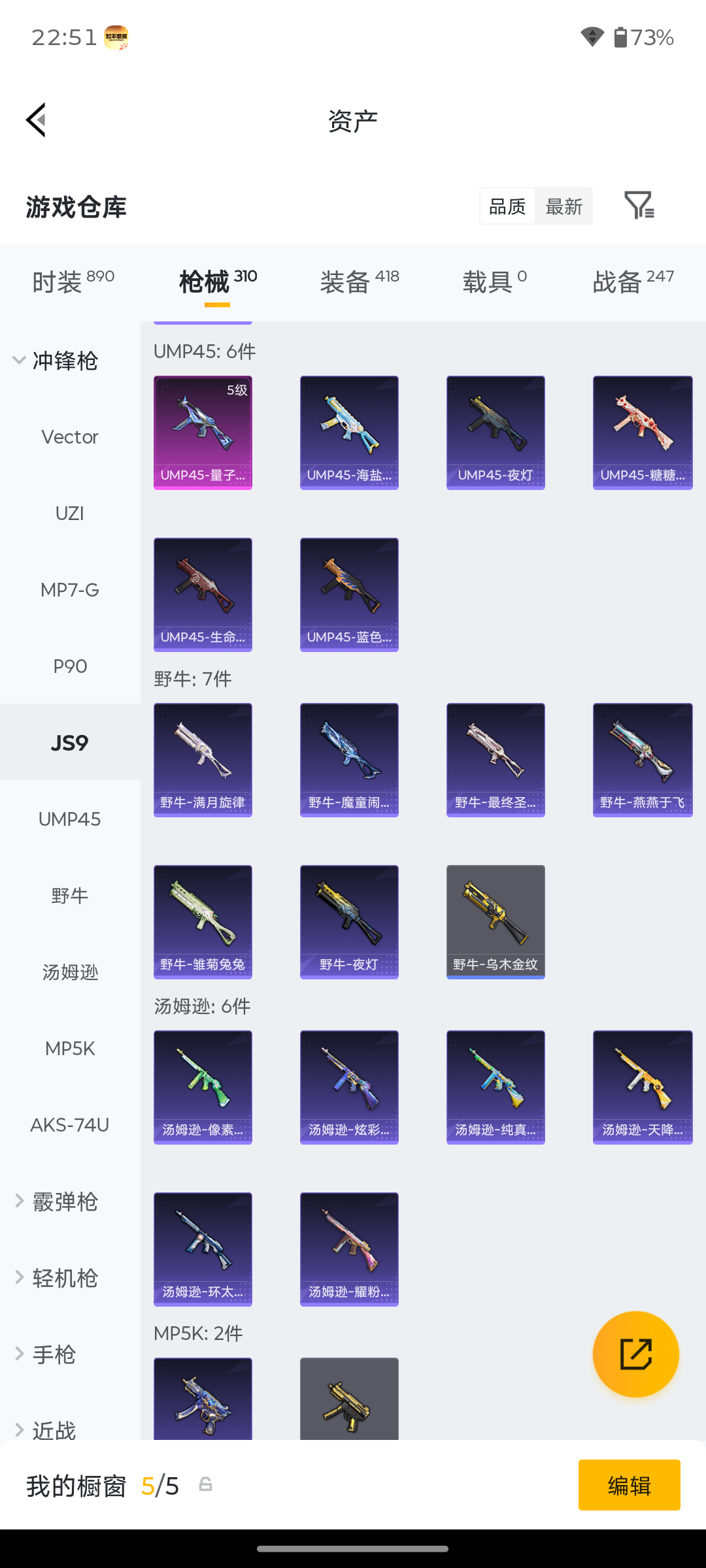
Task: Sort warehouse by 最新
Action: point(563,206)
